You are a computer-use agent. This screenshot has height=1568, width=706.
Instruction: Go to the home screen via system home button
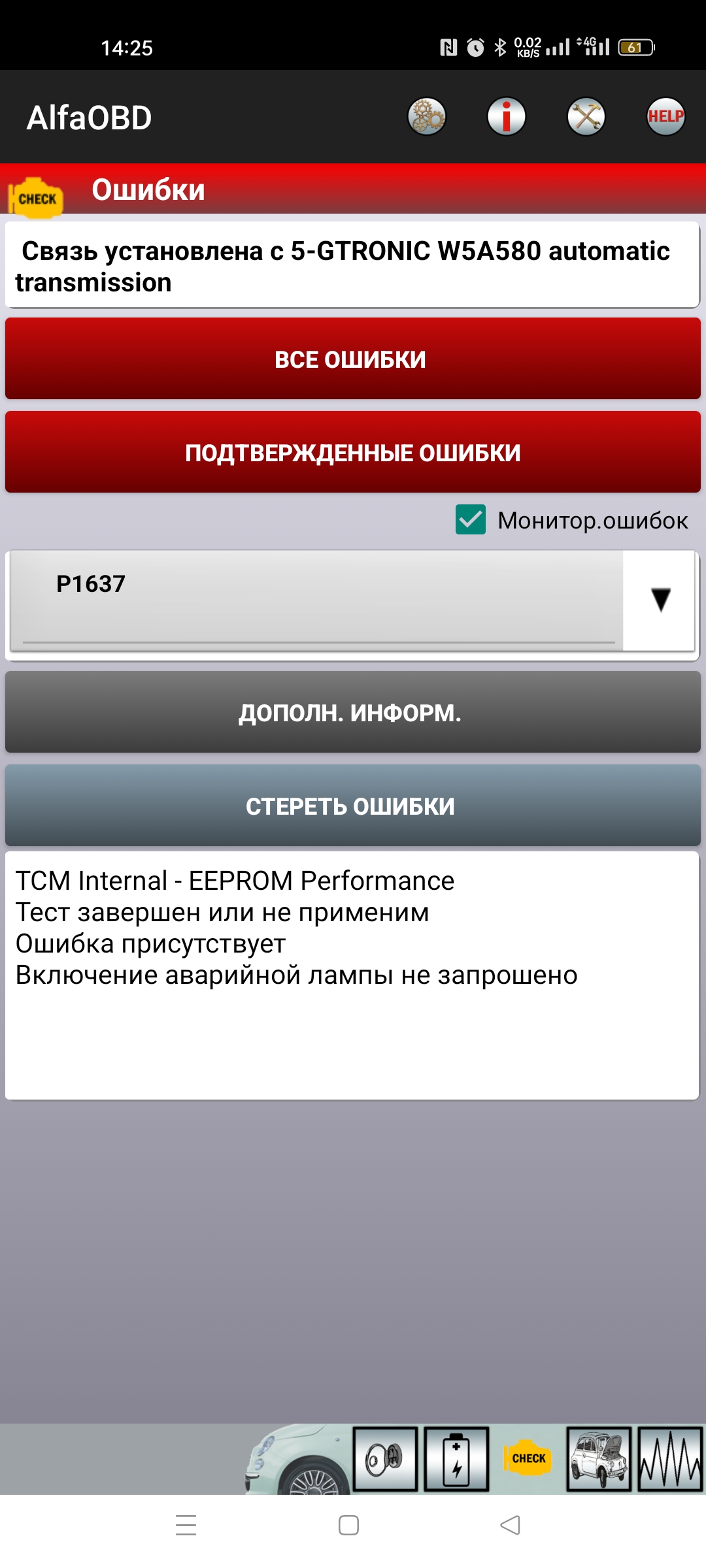[348, 1526]
